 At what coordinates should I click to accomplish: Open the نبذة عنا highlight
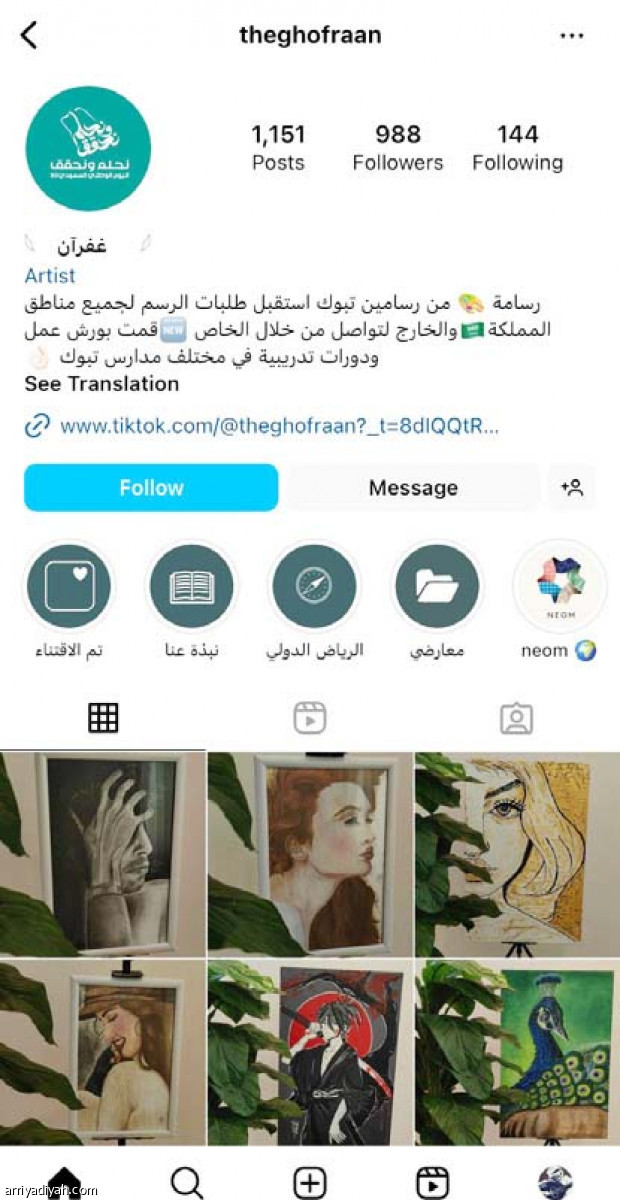click(191, 587)
